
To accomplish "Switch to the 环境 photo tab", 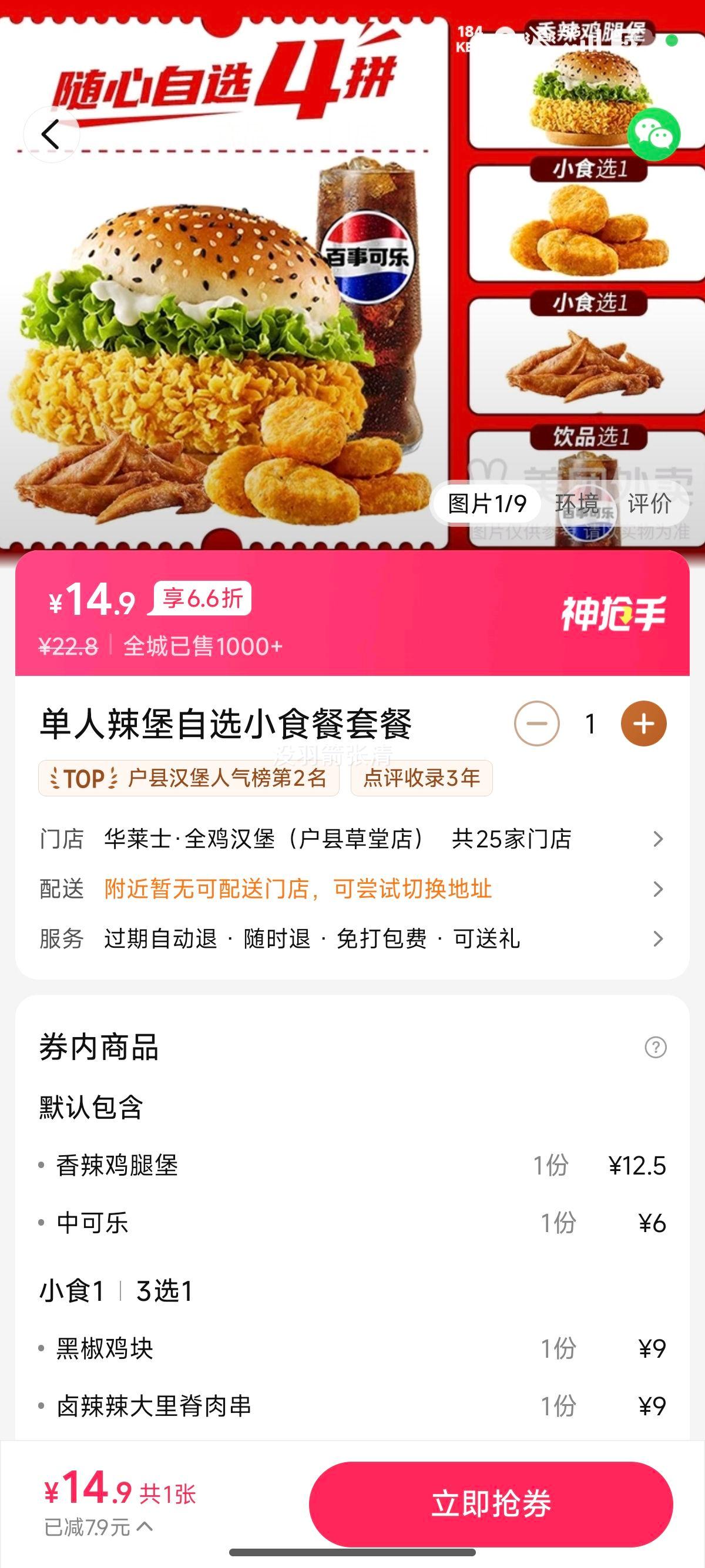I will click(x=577, y=503).
